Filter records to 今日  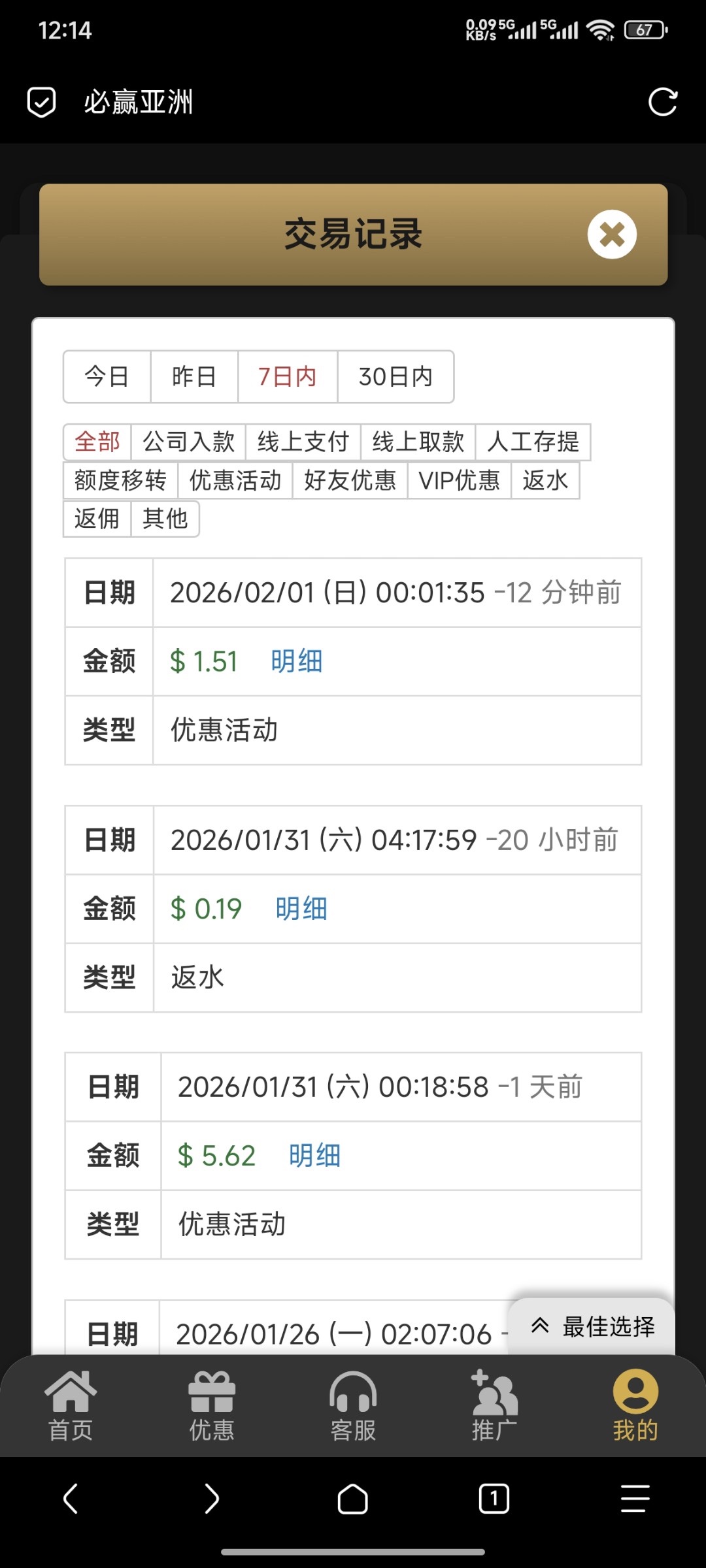click(x=107, y=376)
